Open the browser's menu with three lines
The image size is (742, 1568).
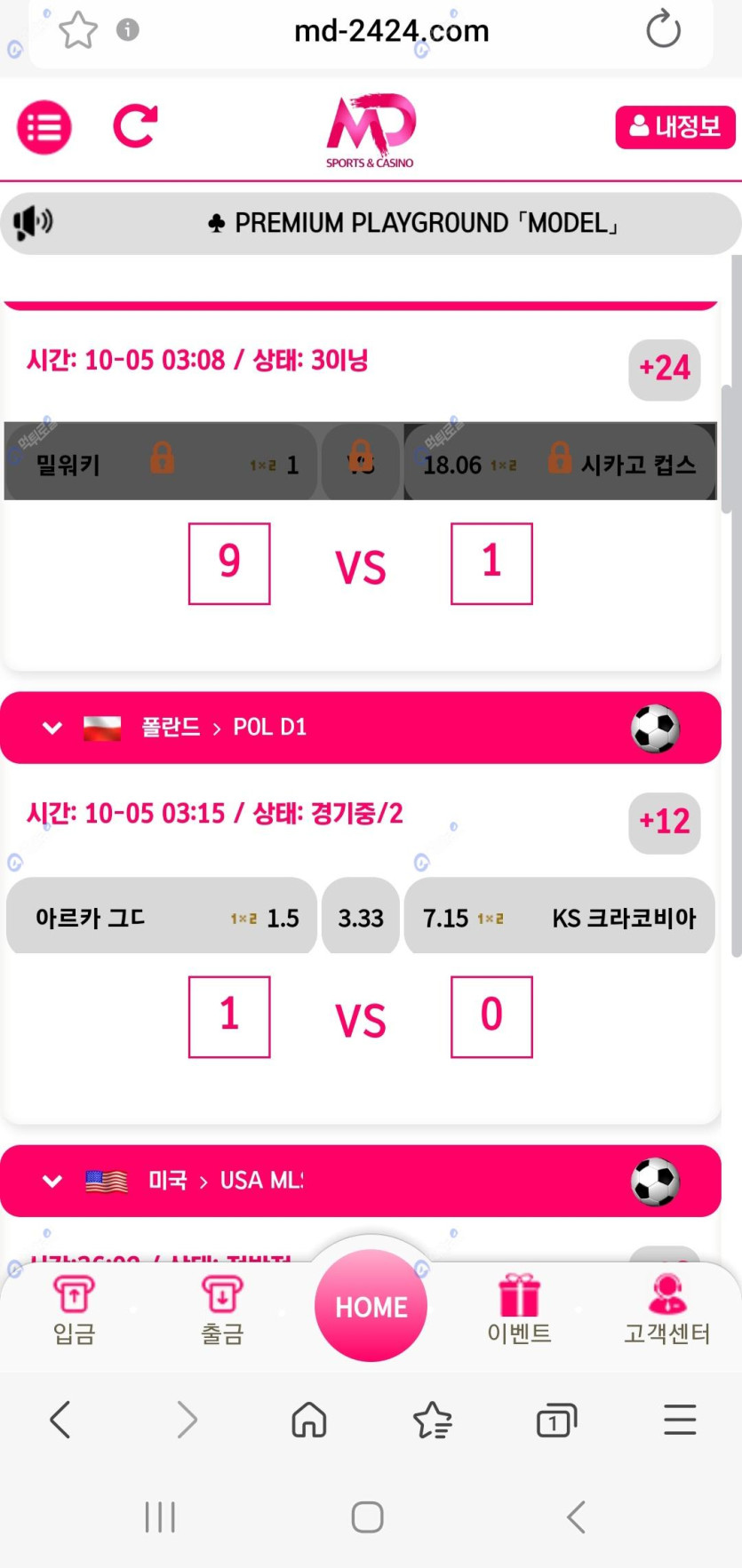coord(680,1420)
